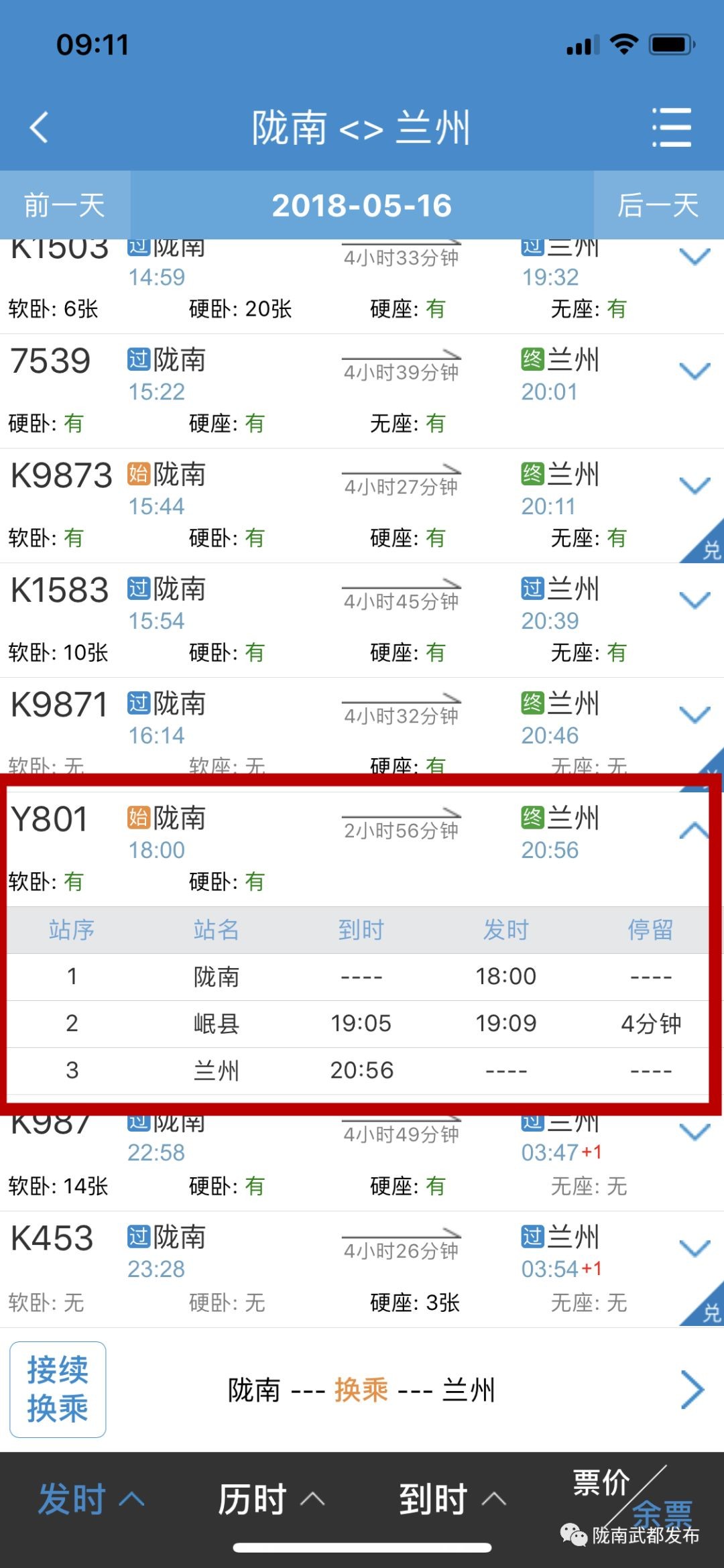
Task: Open the list menu icon
Action: [672, 127]
